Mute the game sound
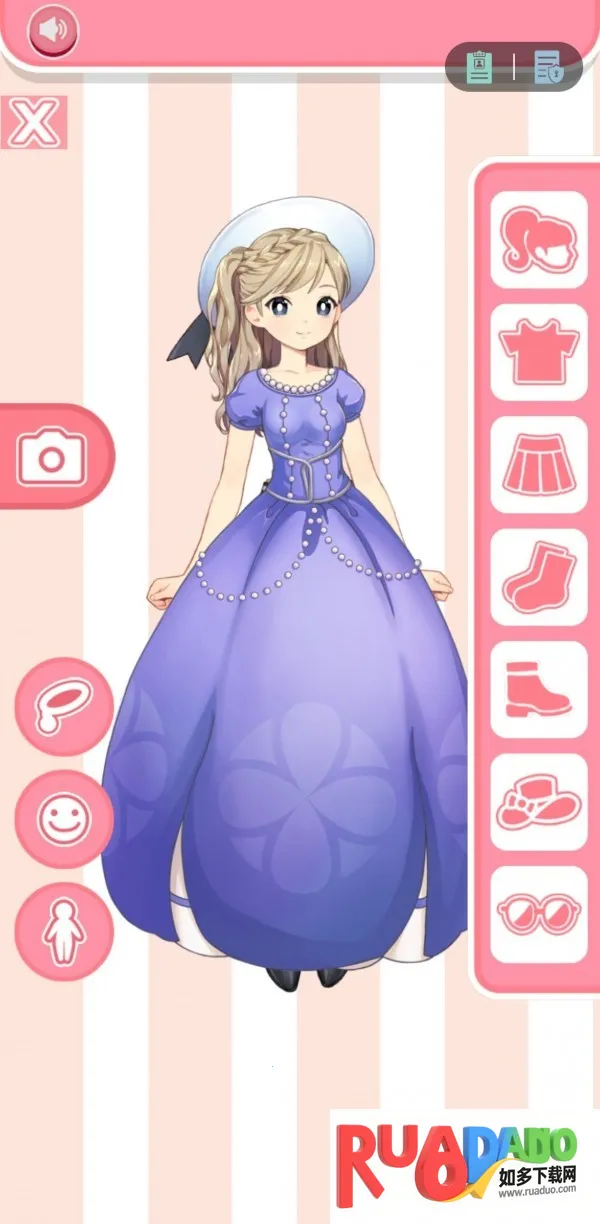This screenshot has width=600, height=1224. [53, 32]
